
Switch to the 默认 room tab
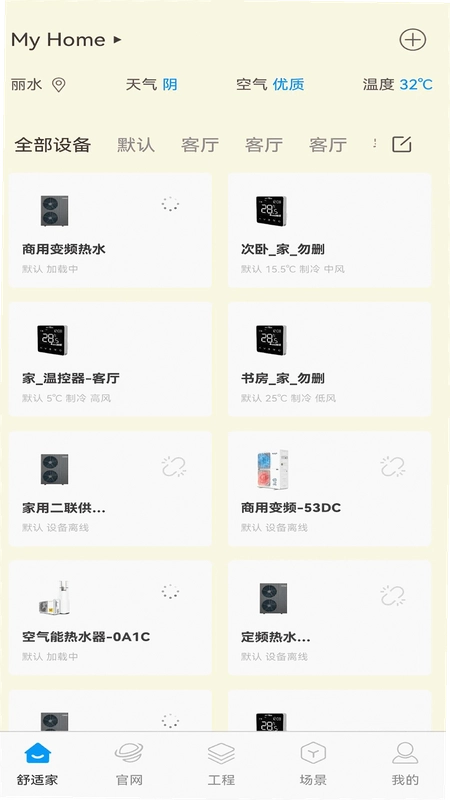tap(136, 145)
